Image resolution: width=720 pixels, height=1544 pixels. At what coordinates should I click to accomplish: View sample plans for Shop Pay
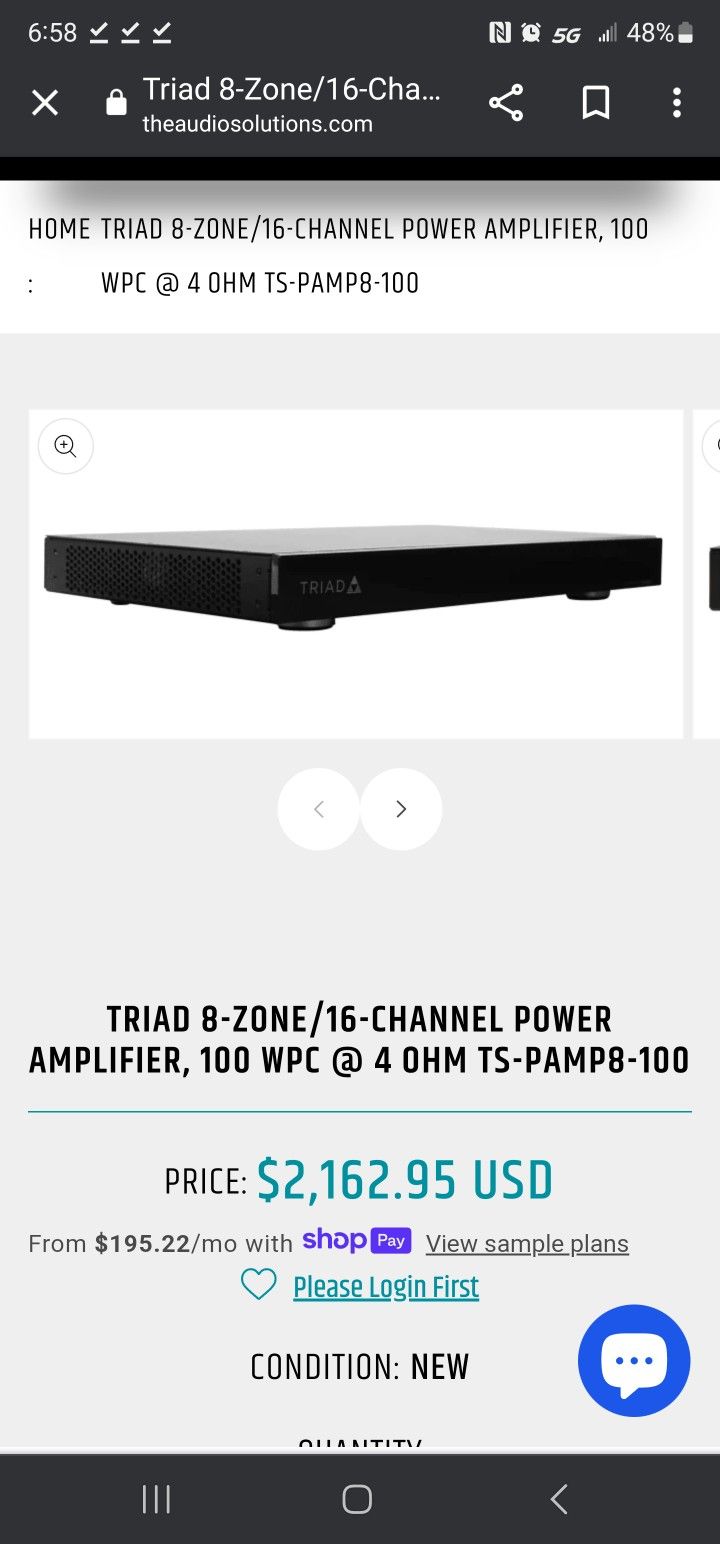527,1243
